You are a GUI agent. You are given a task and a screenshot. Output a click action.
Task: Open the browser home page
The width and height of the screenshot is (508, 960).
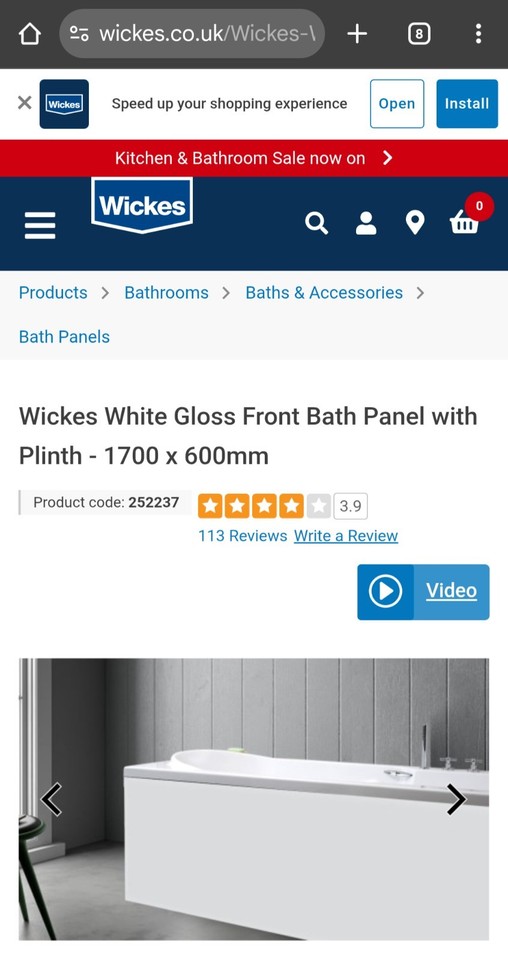pyautogui.click(x=29, y=34)
